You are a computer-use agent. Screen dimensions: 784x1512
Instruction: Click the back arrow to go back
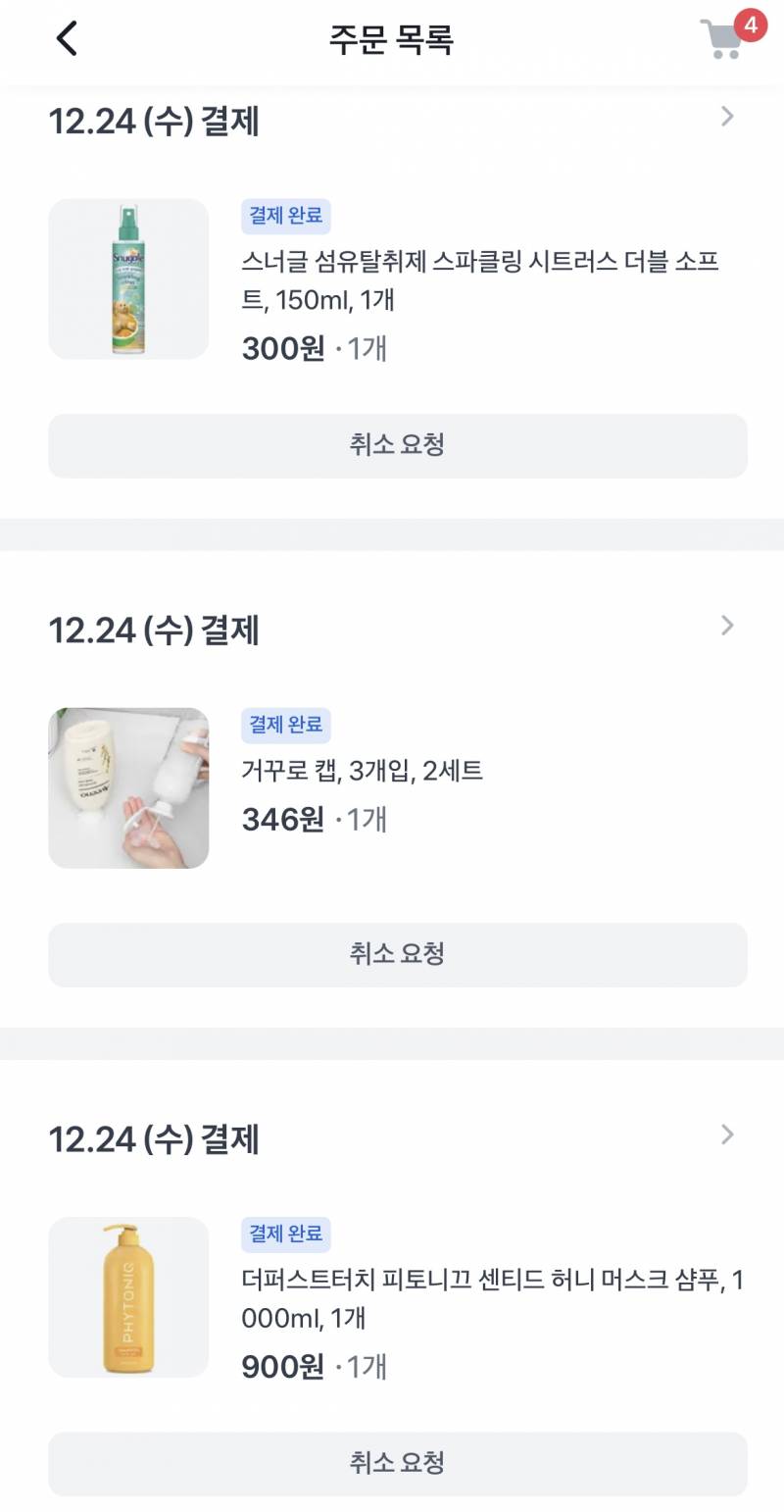[x=65, y=39]
